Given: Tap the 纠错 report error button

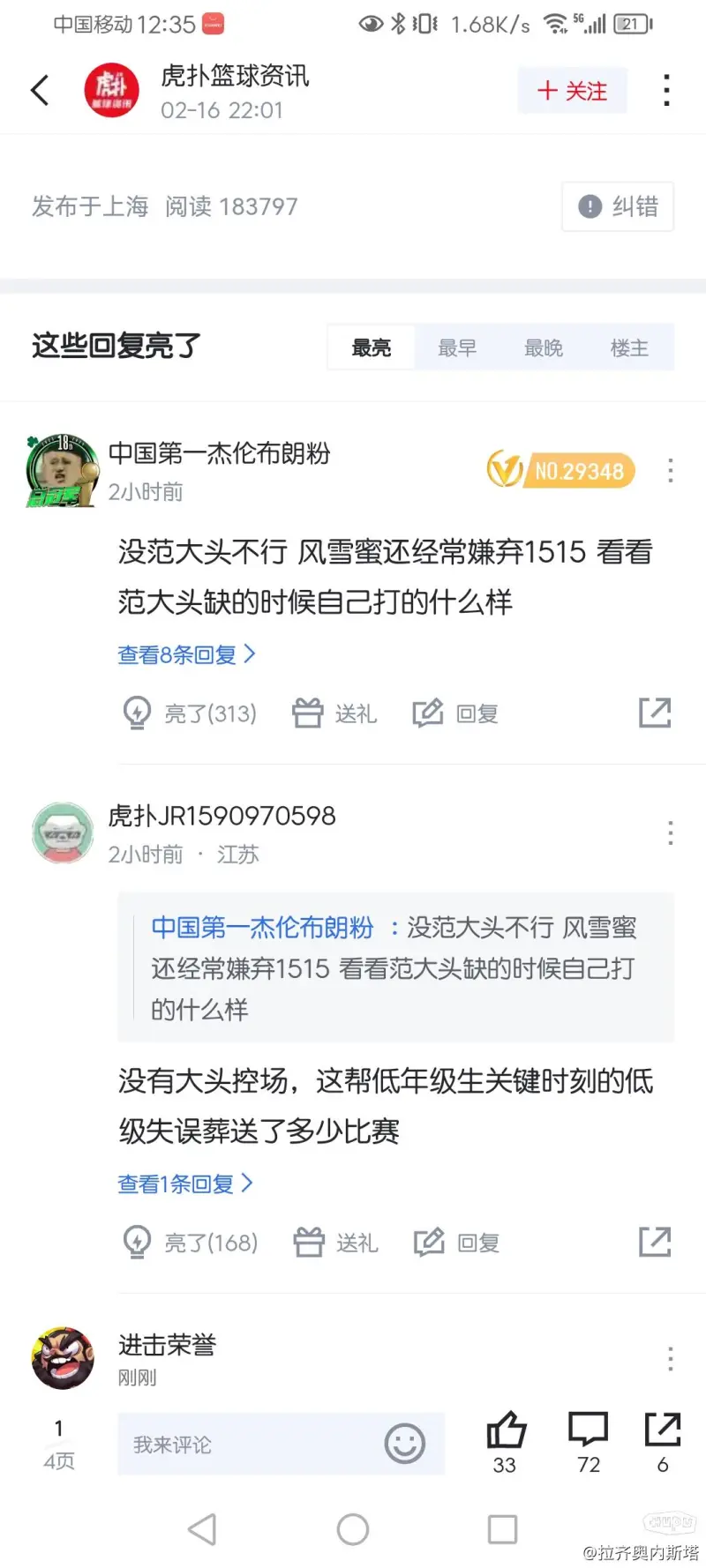Looking at the screenshot, I should (618, 206).
